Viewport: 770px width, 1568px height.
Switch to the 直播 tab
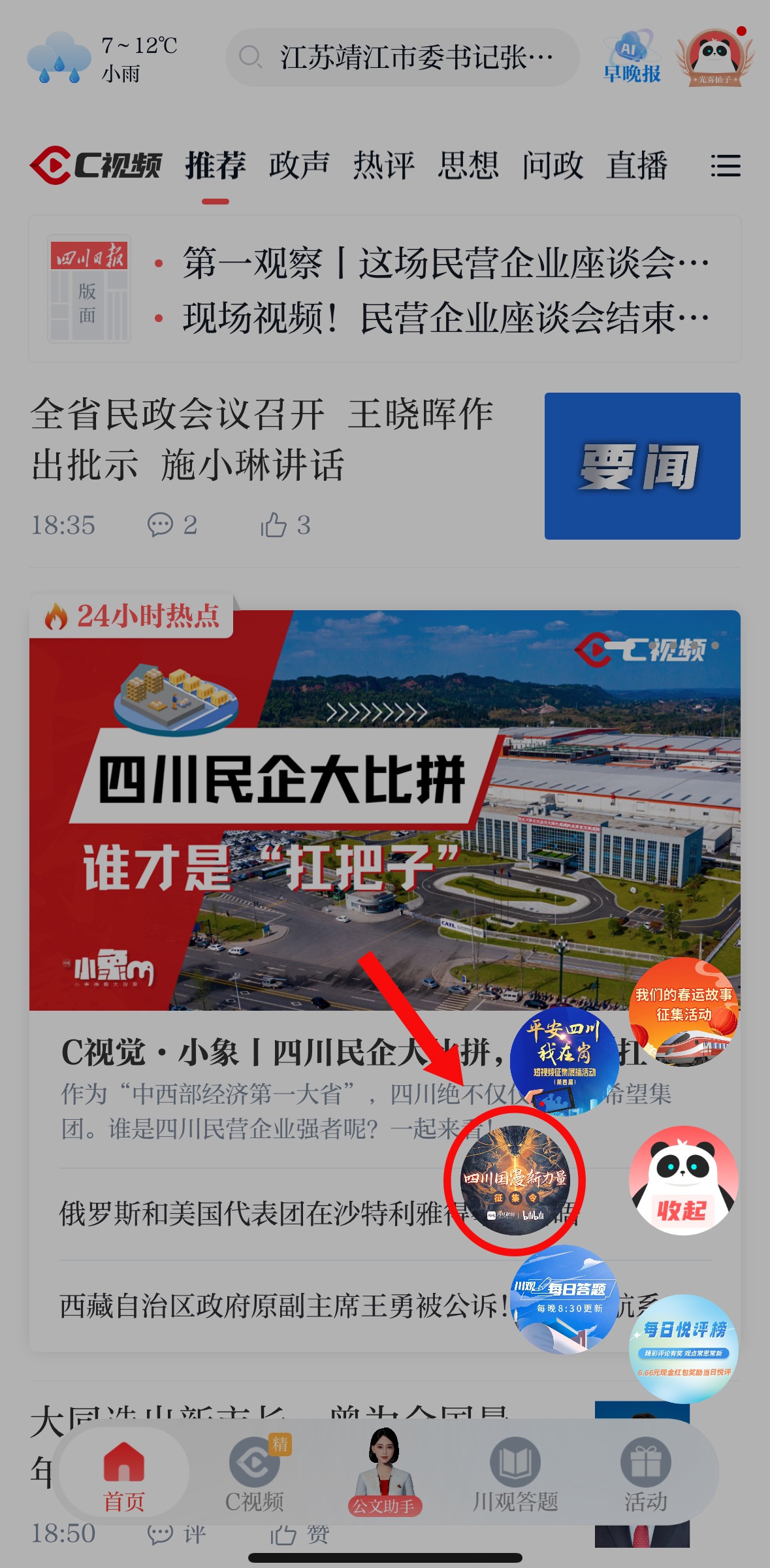point(637,165)
